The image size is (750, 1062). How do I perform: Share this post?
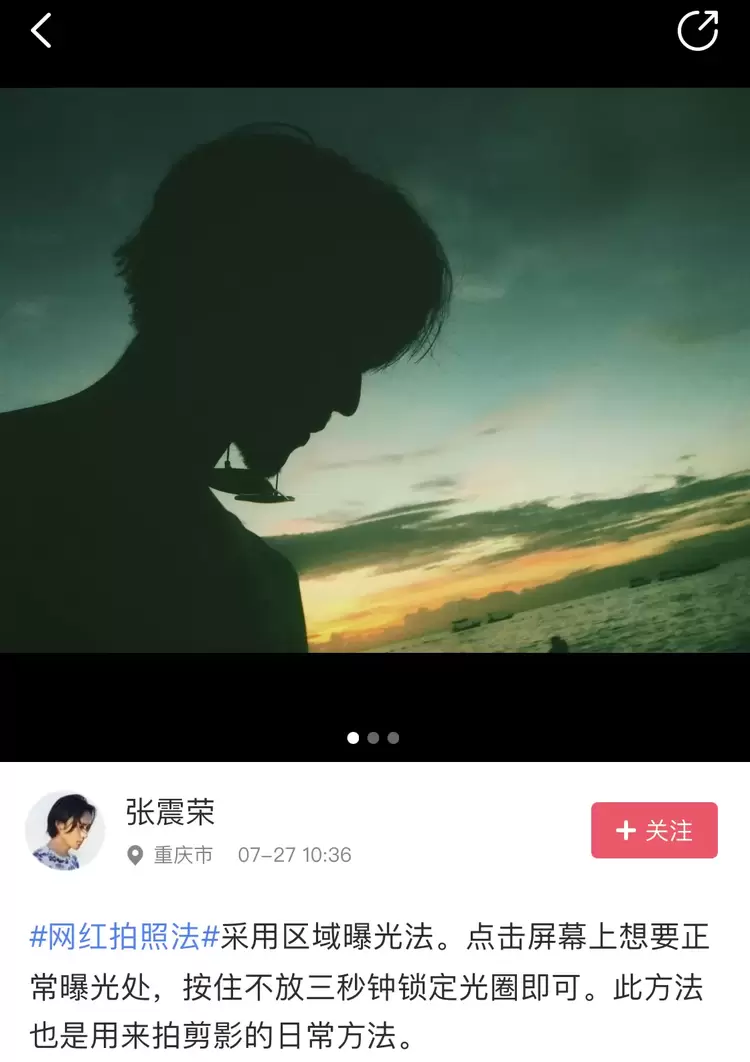pyautogui.click(x=697, y=30)
